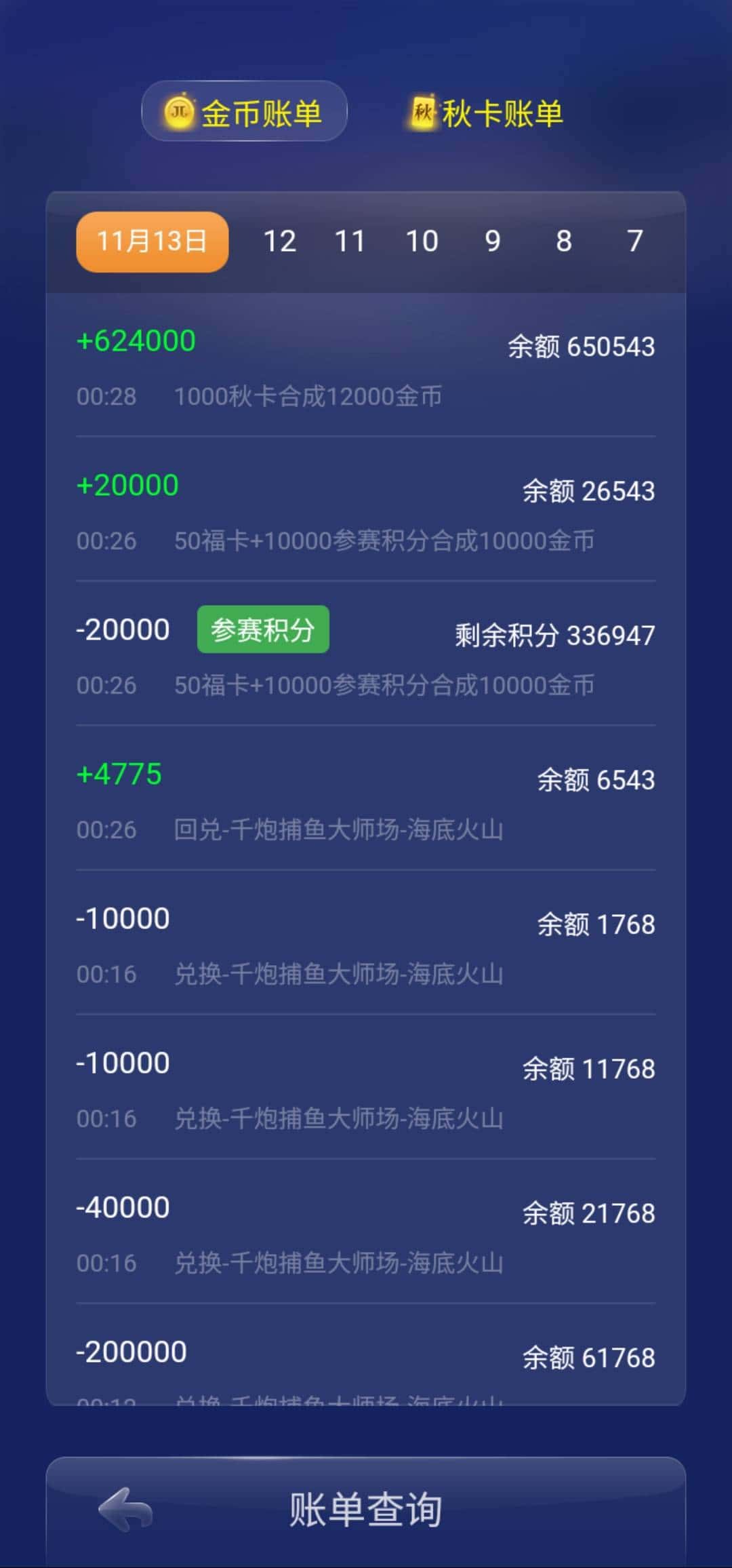Select date 9 in the date row
732x1568 pixels.
(x=493, y=241)
